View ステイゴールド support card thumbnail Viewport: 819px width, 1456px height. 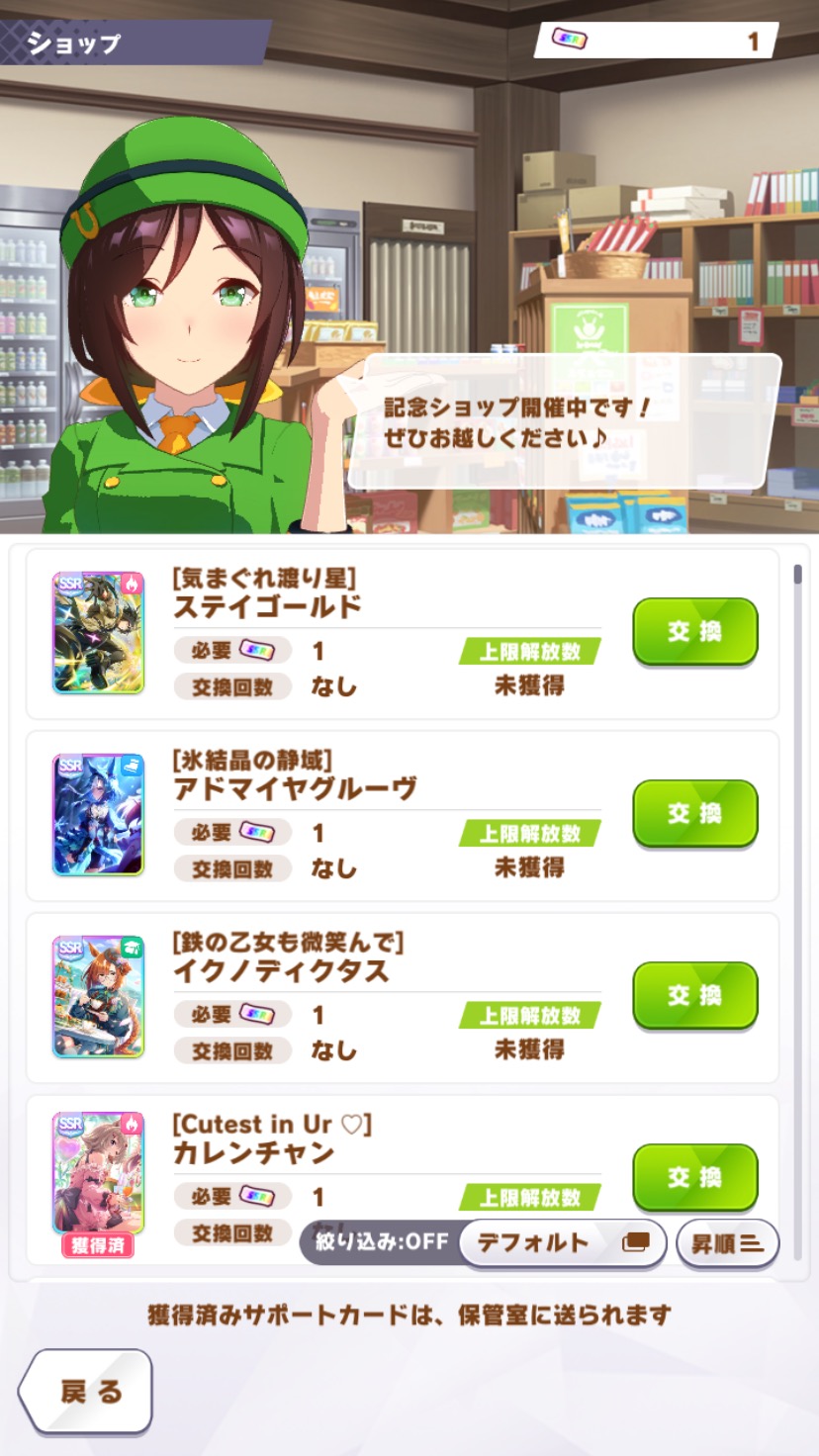point(98,632)
